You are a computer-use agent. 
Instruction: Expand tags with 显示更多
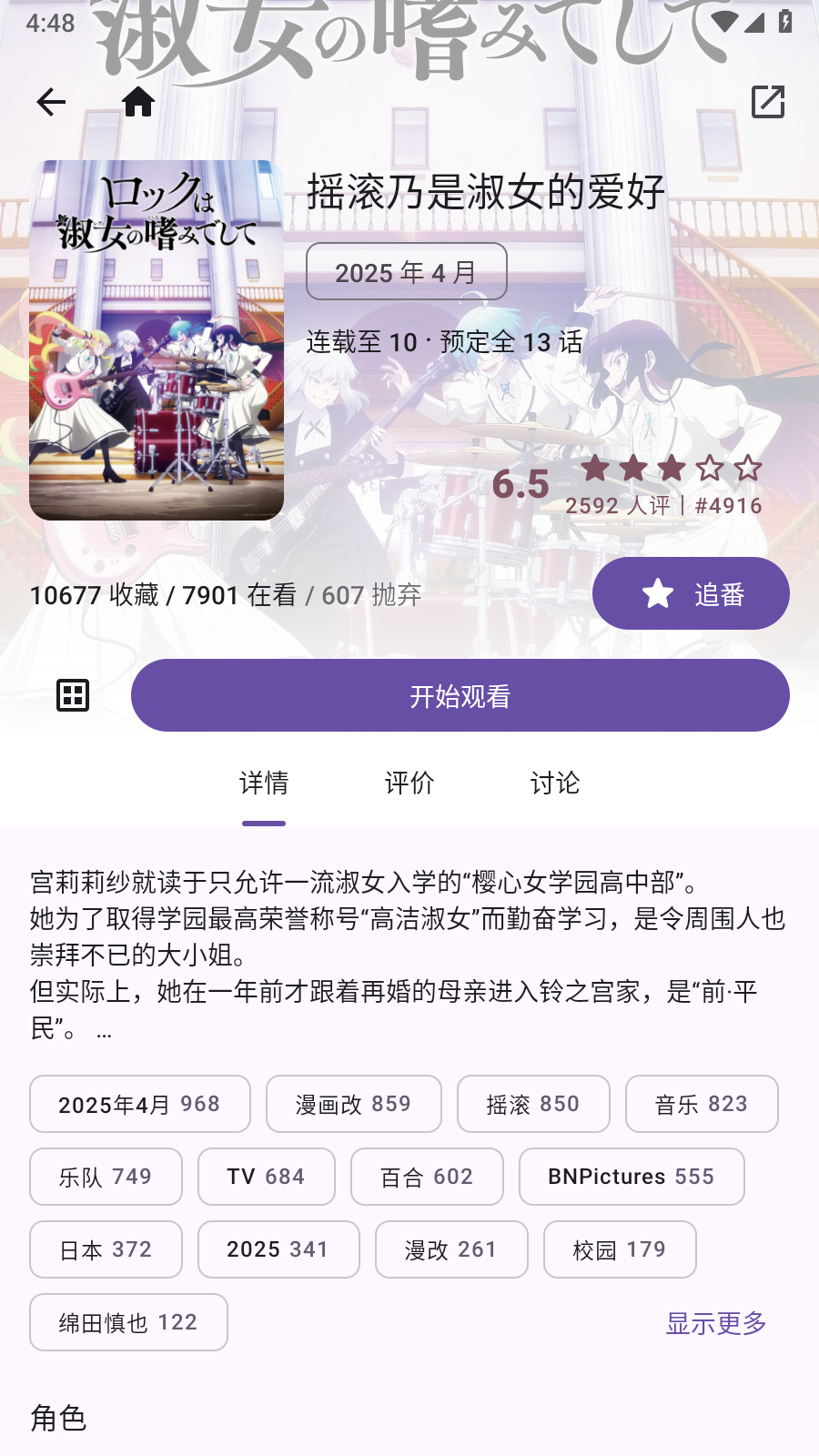pos(716,1323)
